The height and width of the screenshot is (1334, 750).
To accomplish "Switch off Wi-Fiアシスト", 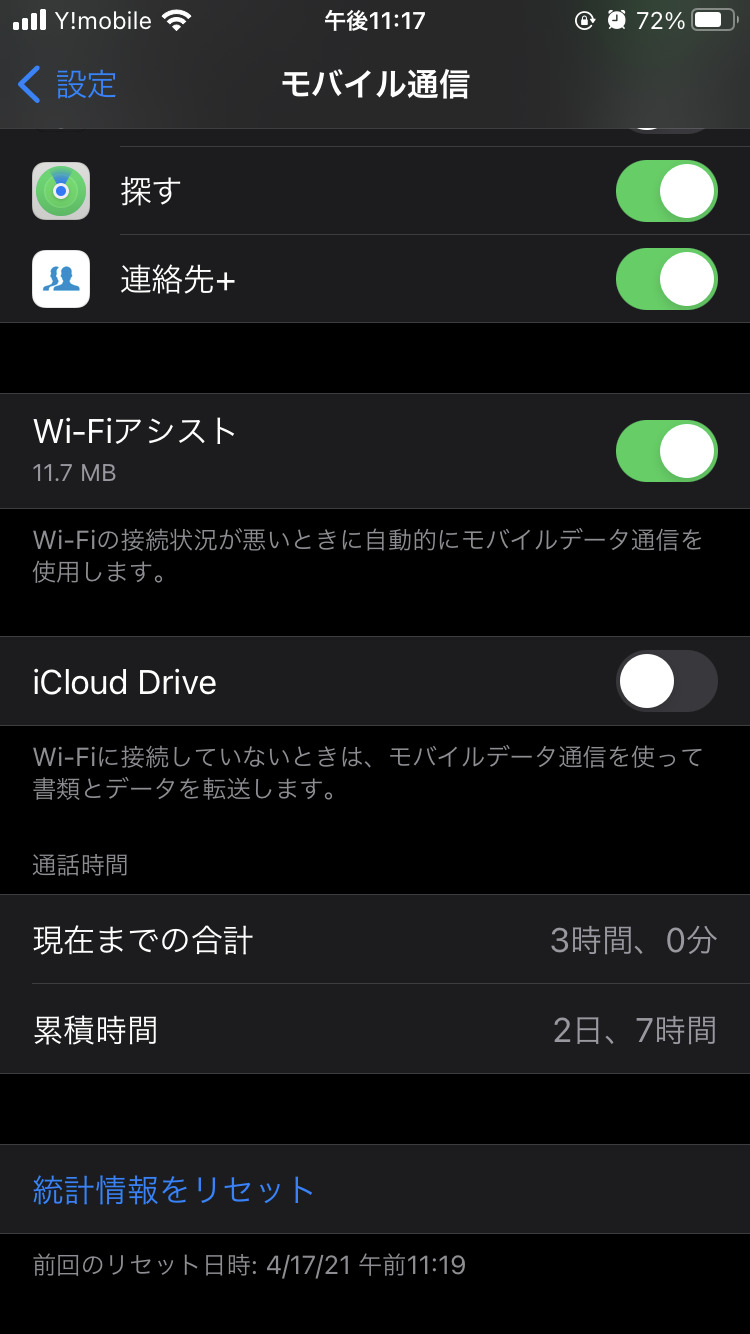I will [x=666, y=451].
